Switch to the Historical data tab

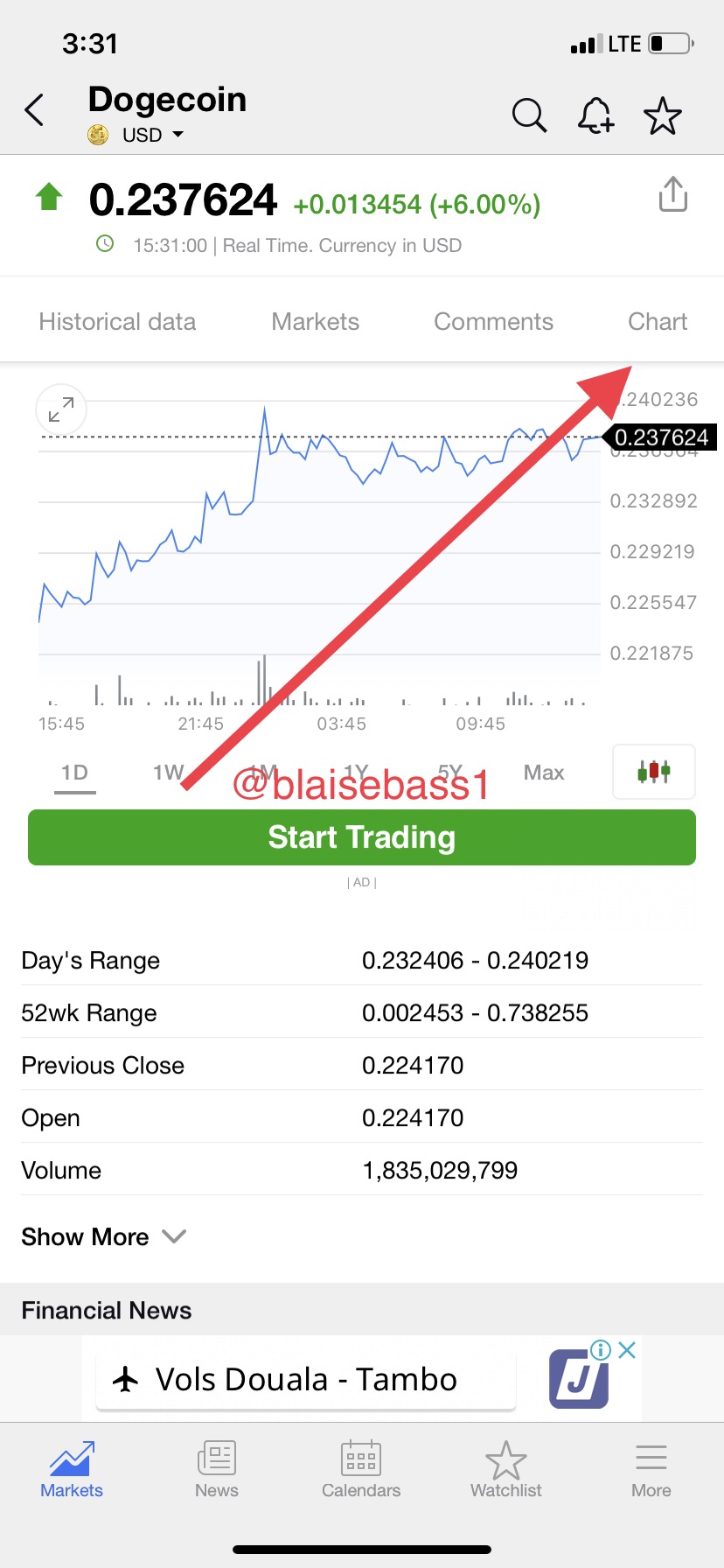[117, 321]
